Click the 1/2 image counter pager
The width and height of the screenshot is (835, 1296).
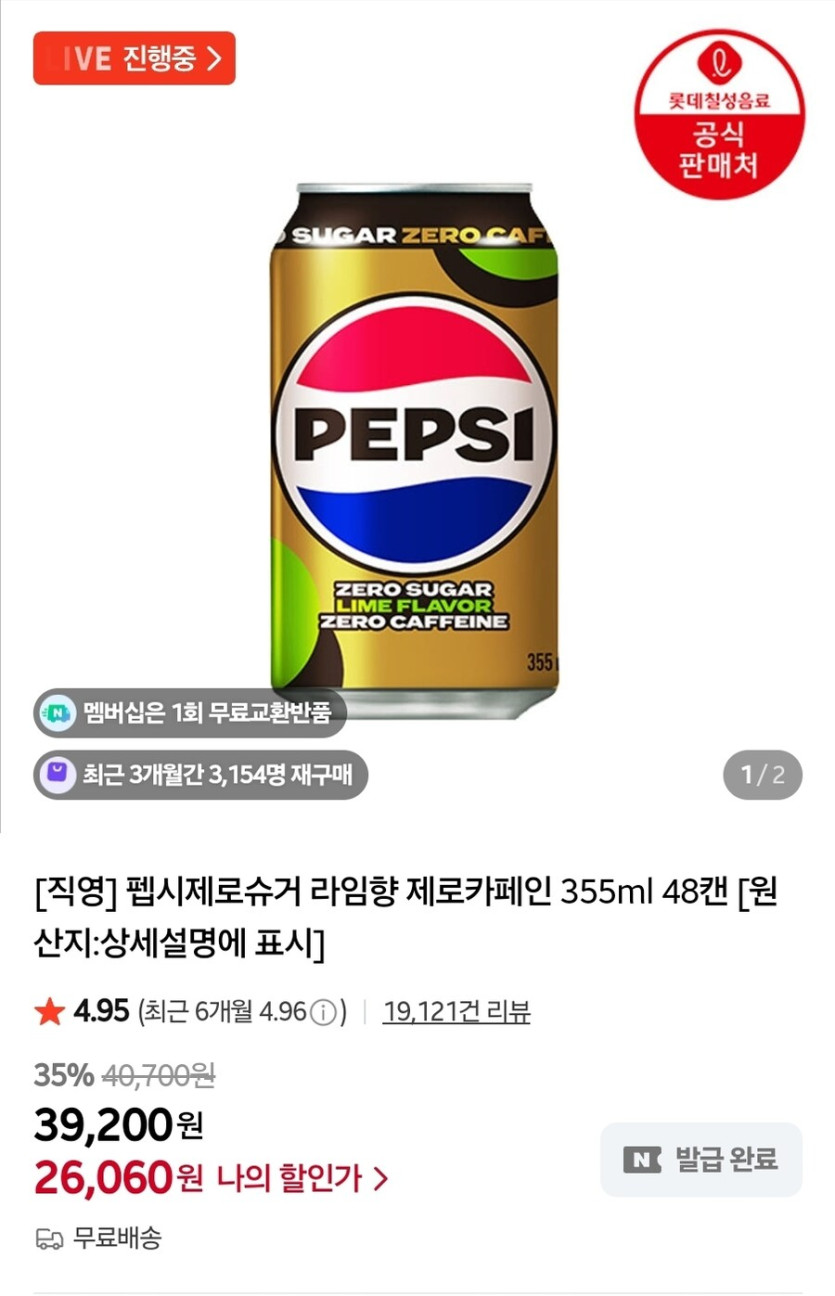tap(765, 772)
